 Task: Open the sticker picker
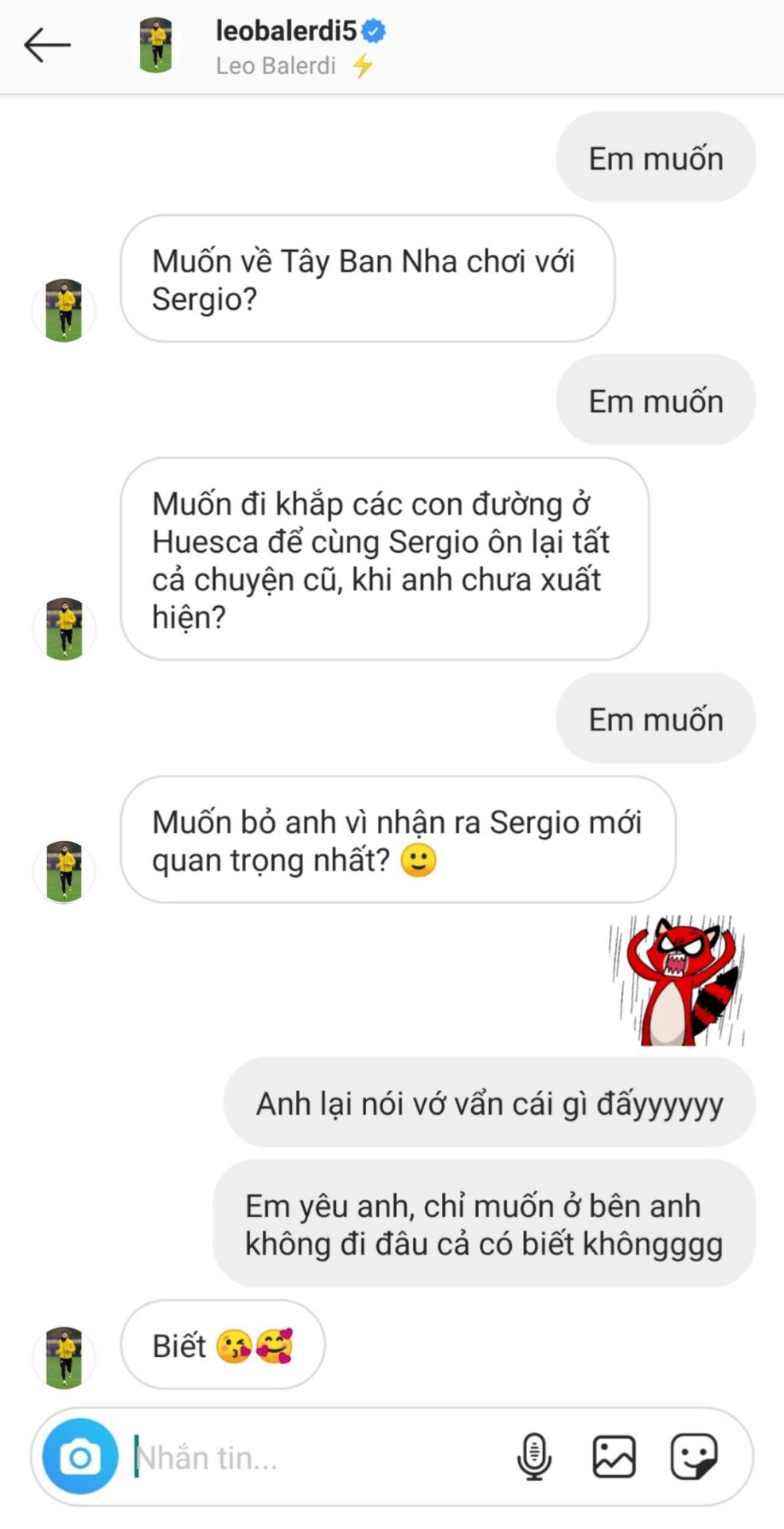[694, 1457]
